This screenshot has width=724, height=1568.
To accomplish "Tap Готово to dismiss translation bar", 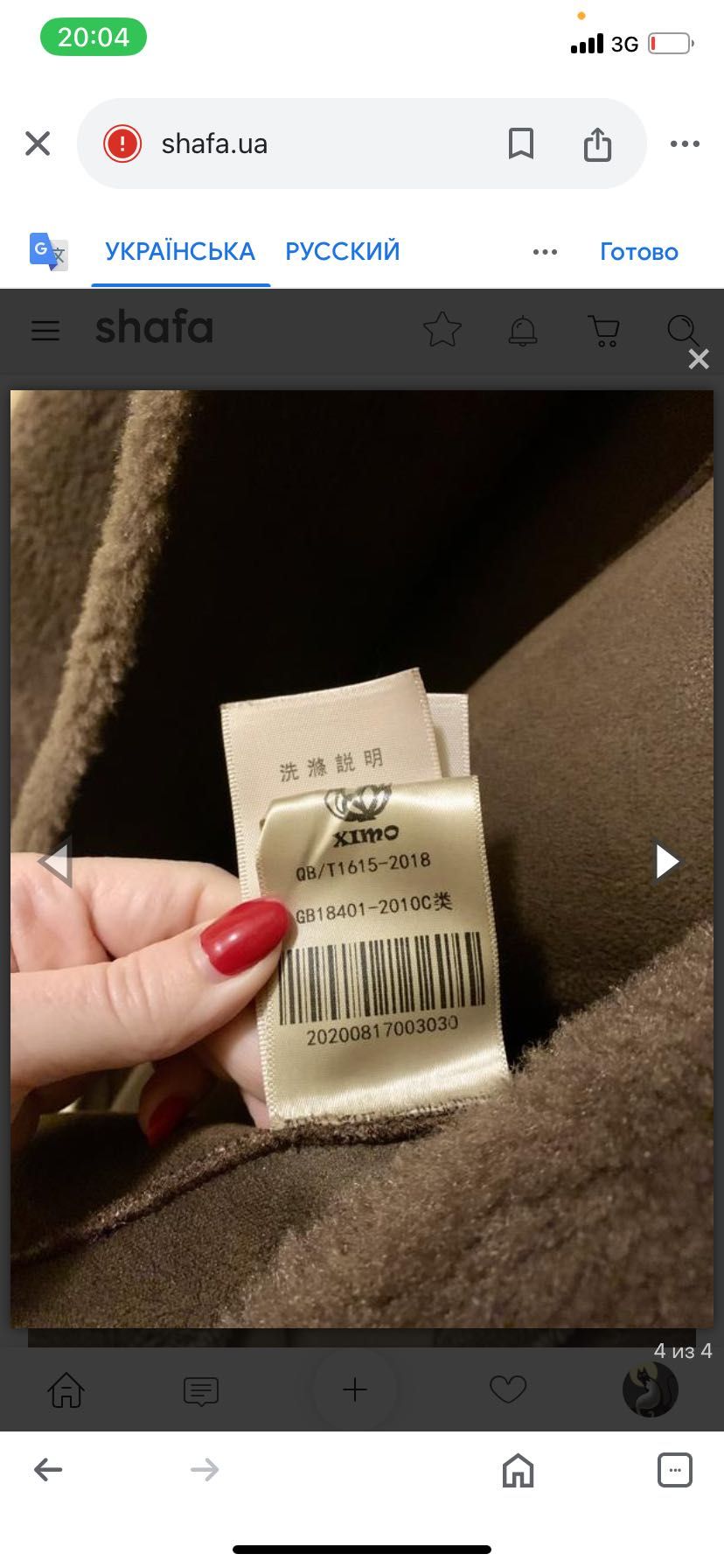I will point(638,252).
